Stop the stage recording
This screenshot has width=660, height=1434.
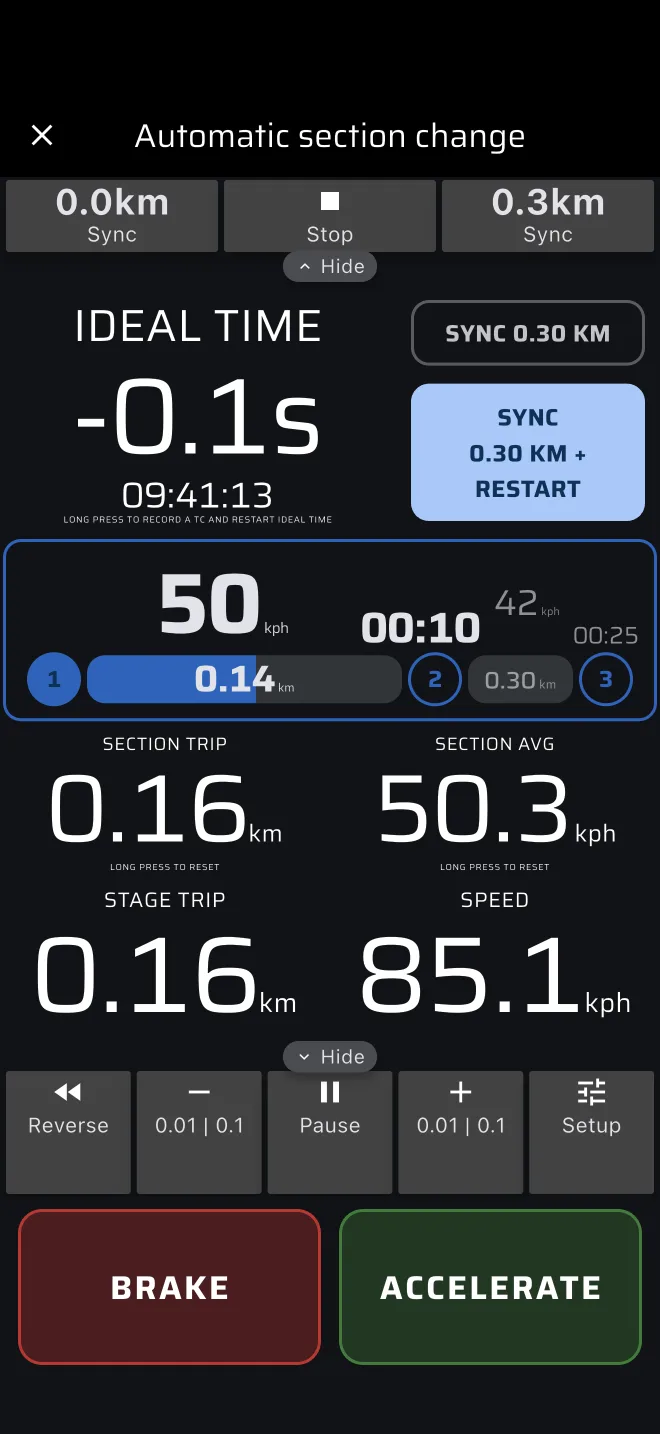tap(330, 216)
